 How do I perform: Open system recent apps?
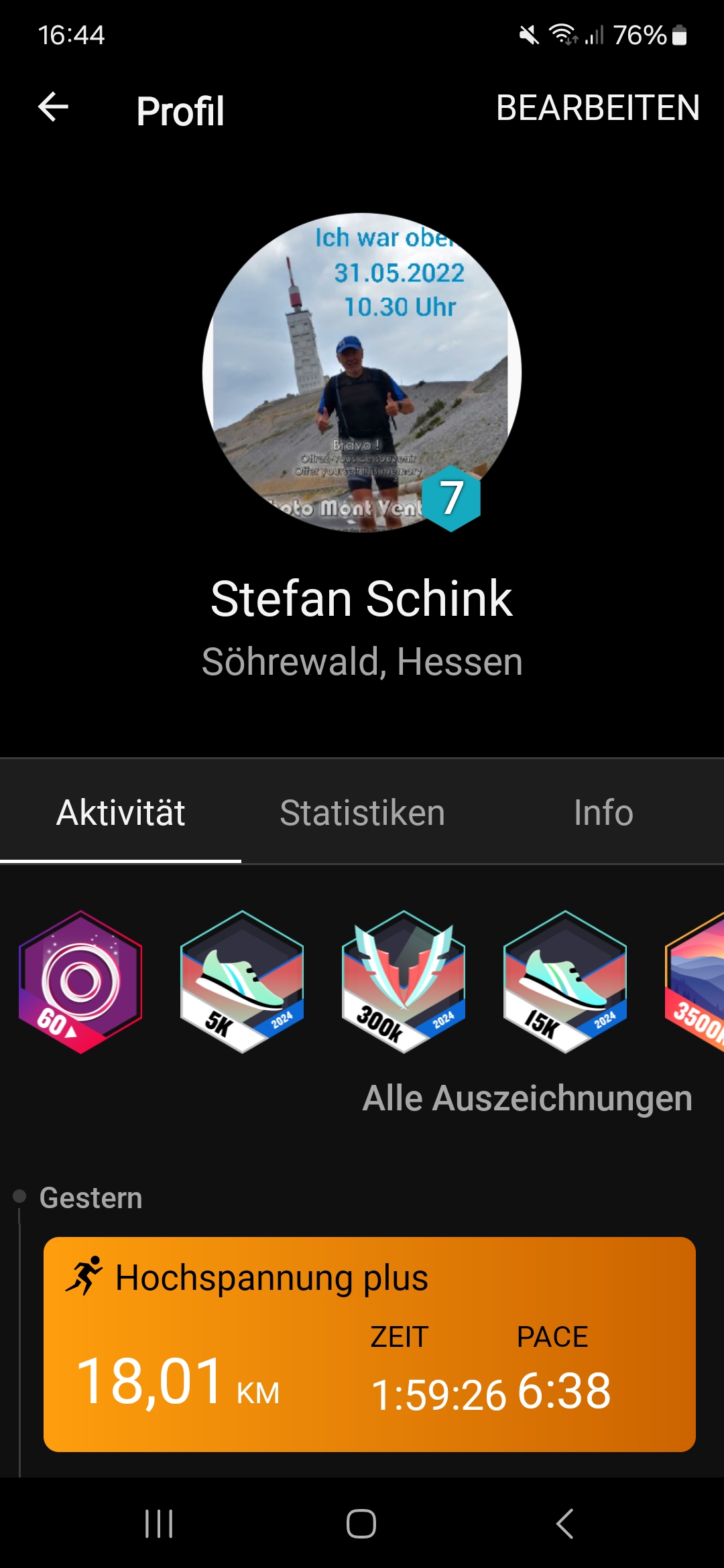point(159,1524)
